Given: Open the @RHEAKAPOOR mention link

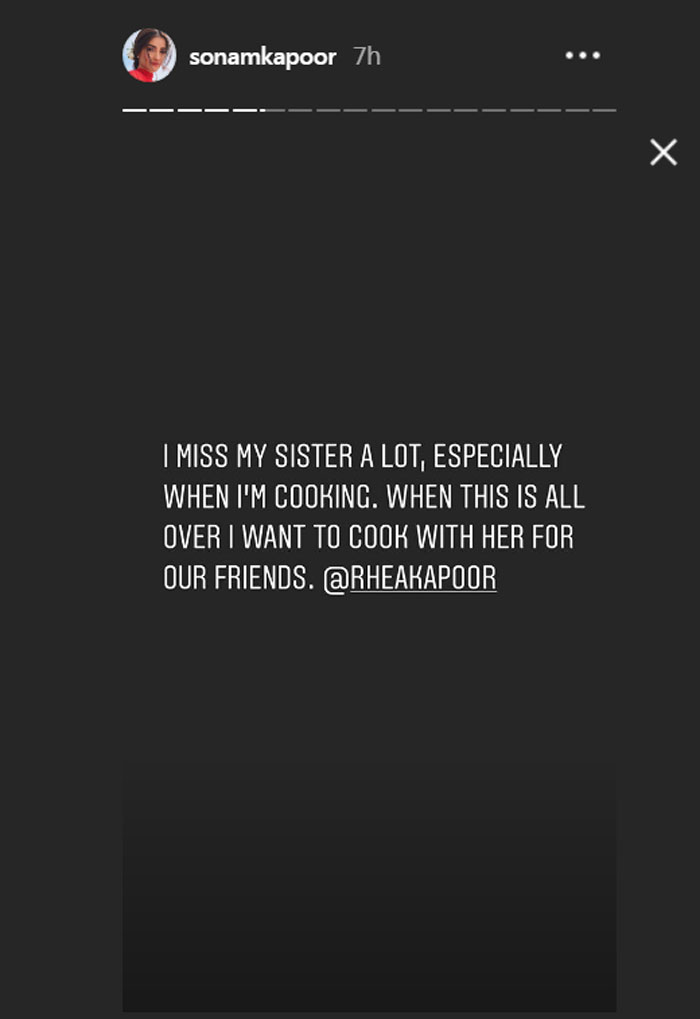Looking at the screenshot, I should click(x=410, y=580).
